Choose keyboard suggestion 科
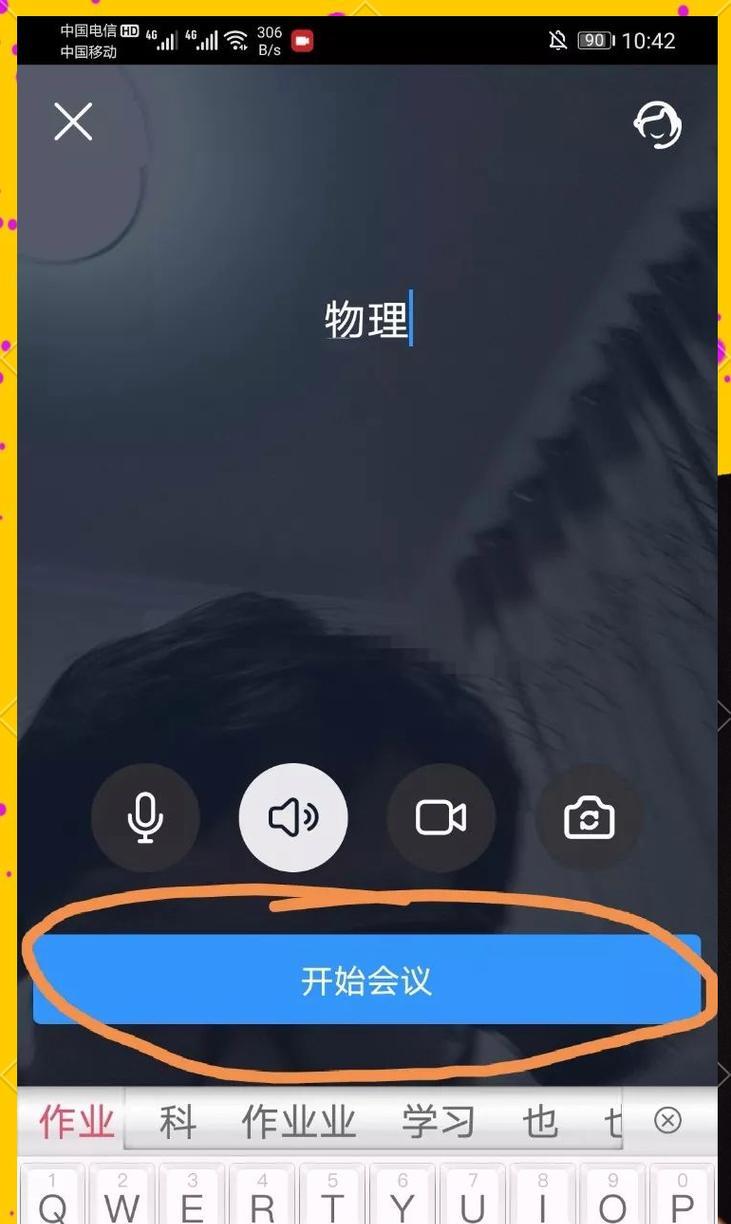 pyautogui.click(x=177, y=1122)
